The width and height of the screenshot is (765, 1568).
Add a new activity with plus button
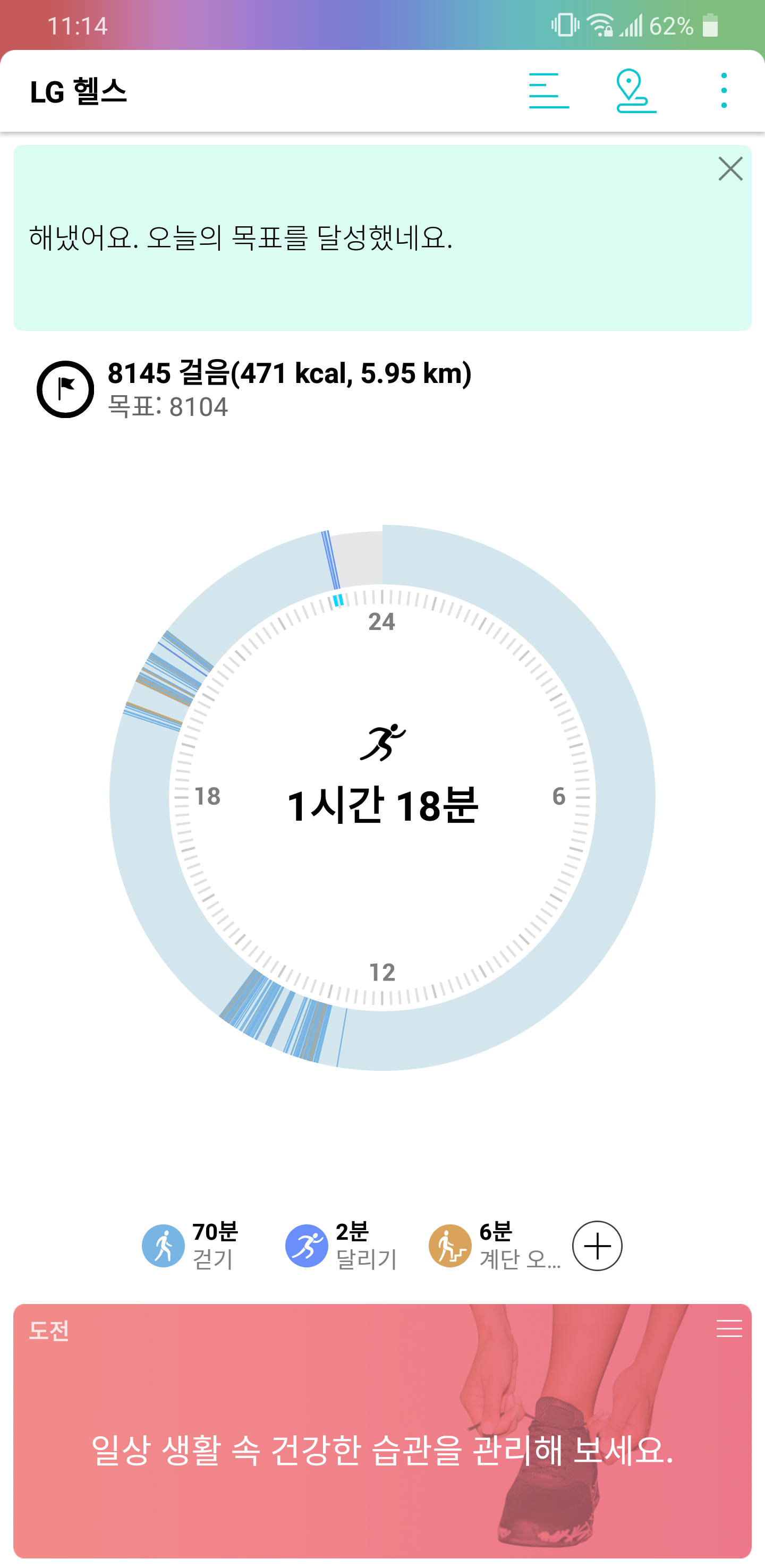(597, 1246)
